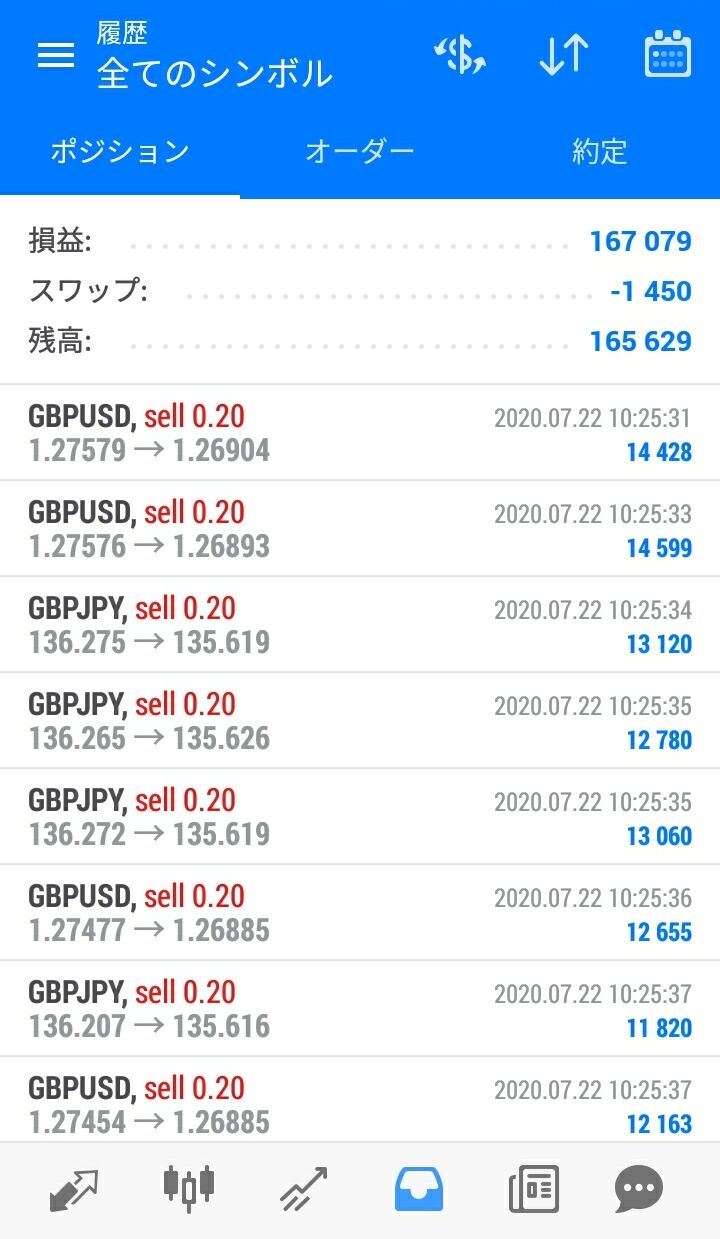Open the GBPUSD position closed at 1.26904
This screenshot has height=1239, width=720.
click(360, 433)
